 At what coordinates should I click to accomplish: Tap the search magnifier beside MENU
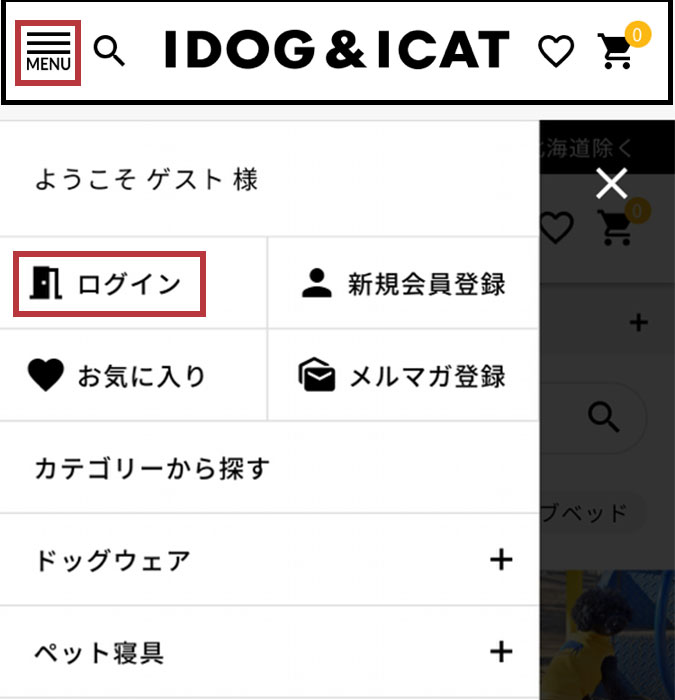pos(109,50)
